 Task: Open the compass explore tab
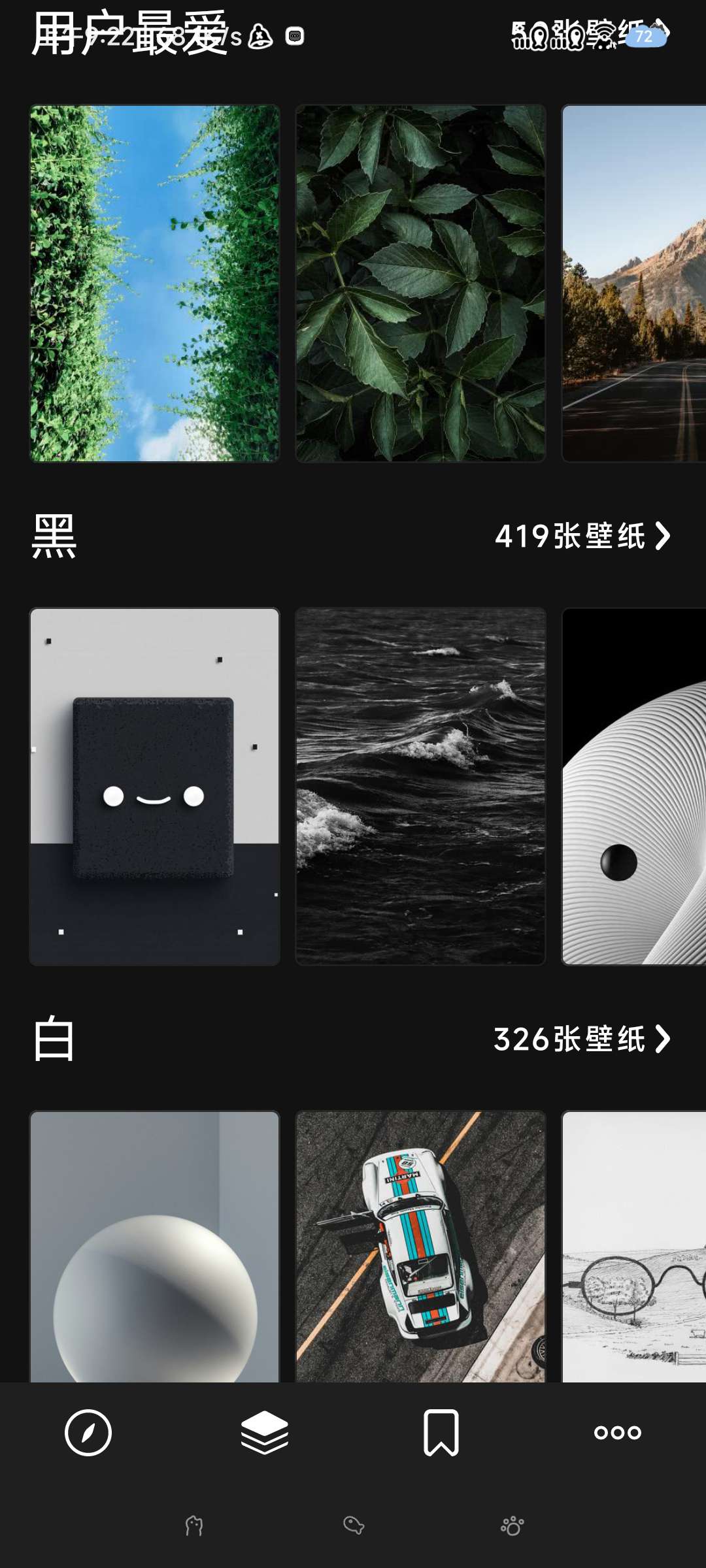click(88, 1433)
